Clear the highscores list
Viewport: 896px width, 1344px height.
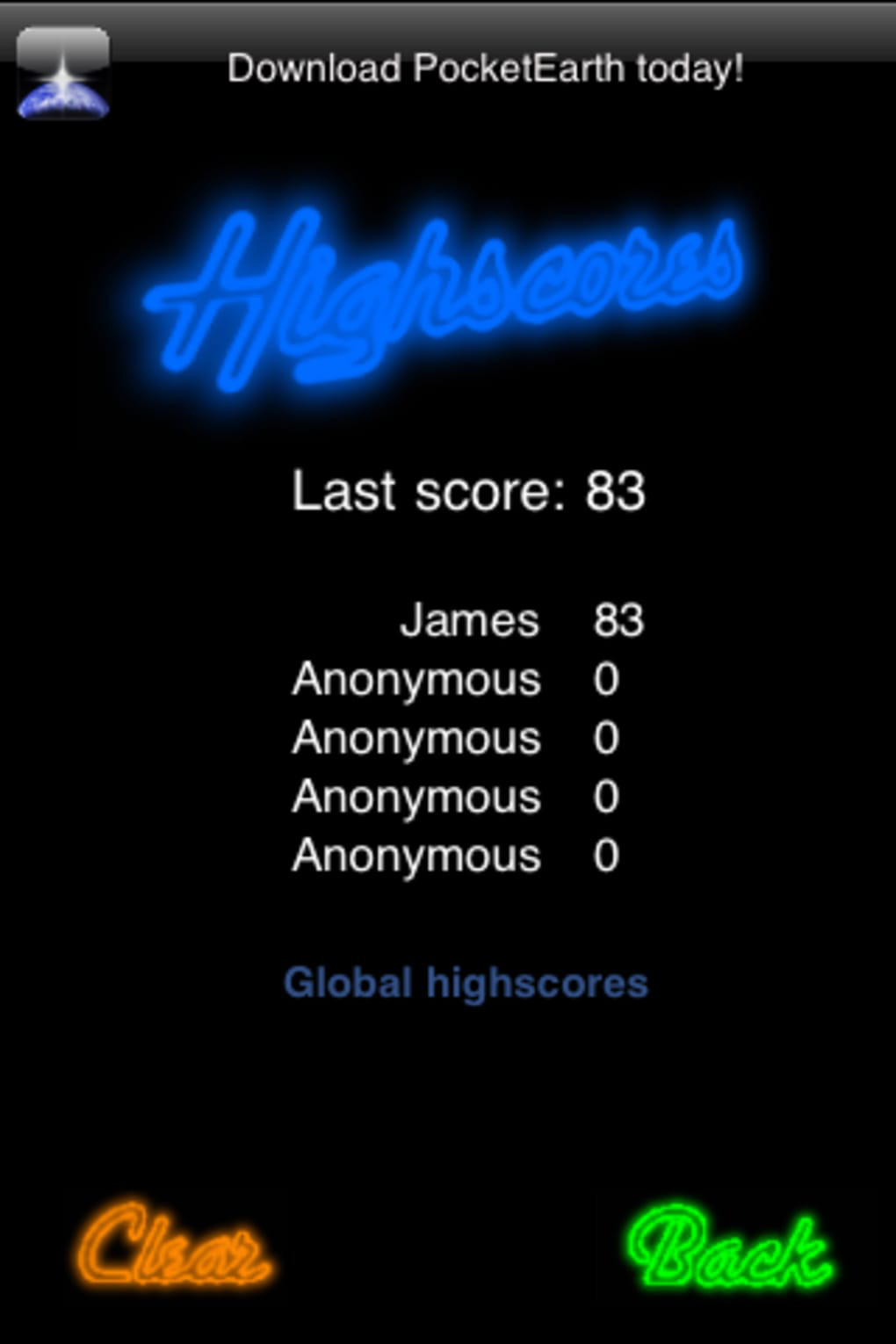pos(173,1247)
